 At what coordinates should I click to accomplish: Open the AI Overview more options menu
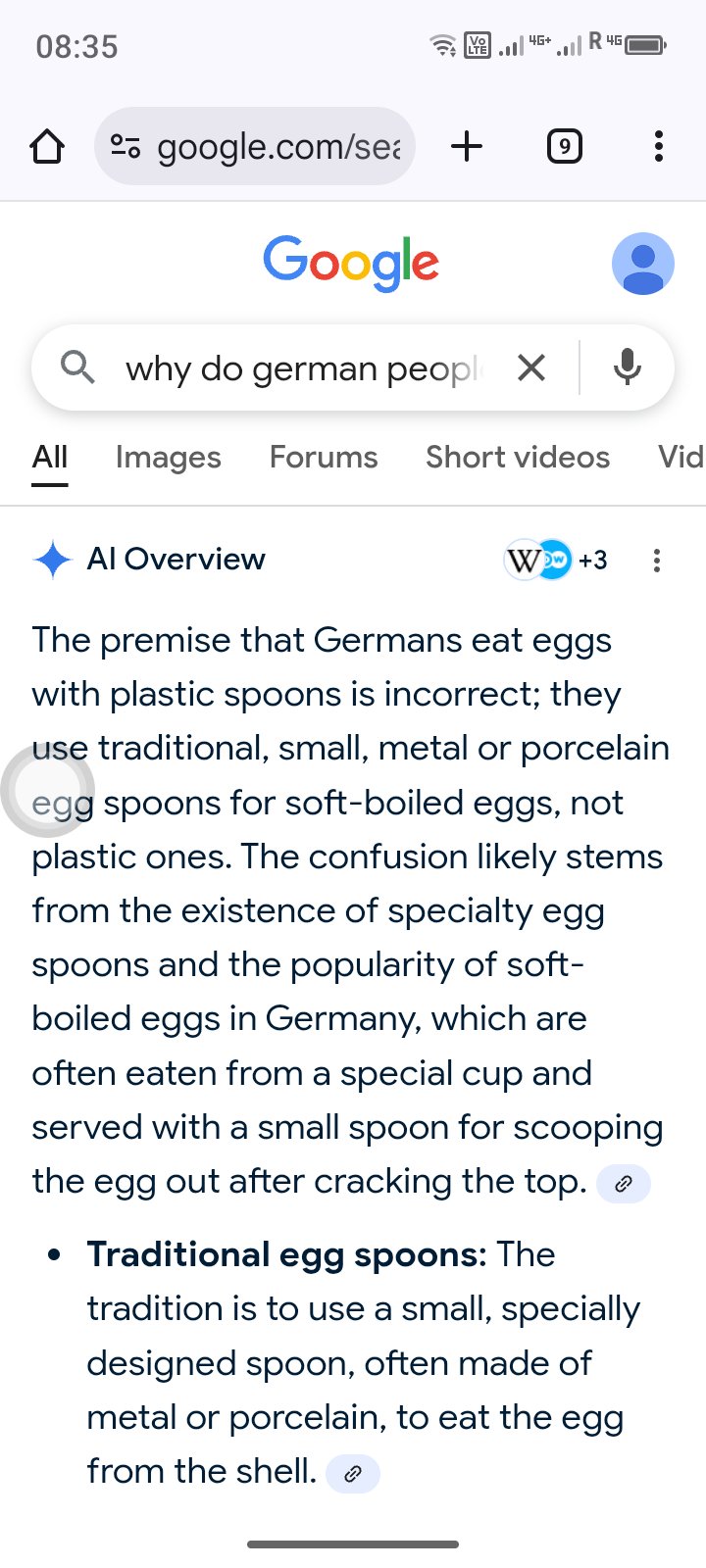click(656, 561)
